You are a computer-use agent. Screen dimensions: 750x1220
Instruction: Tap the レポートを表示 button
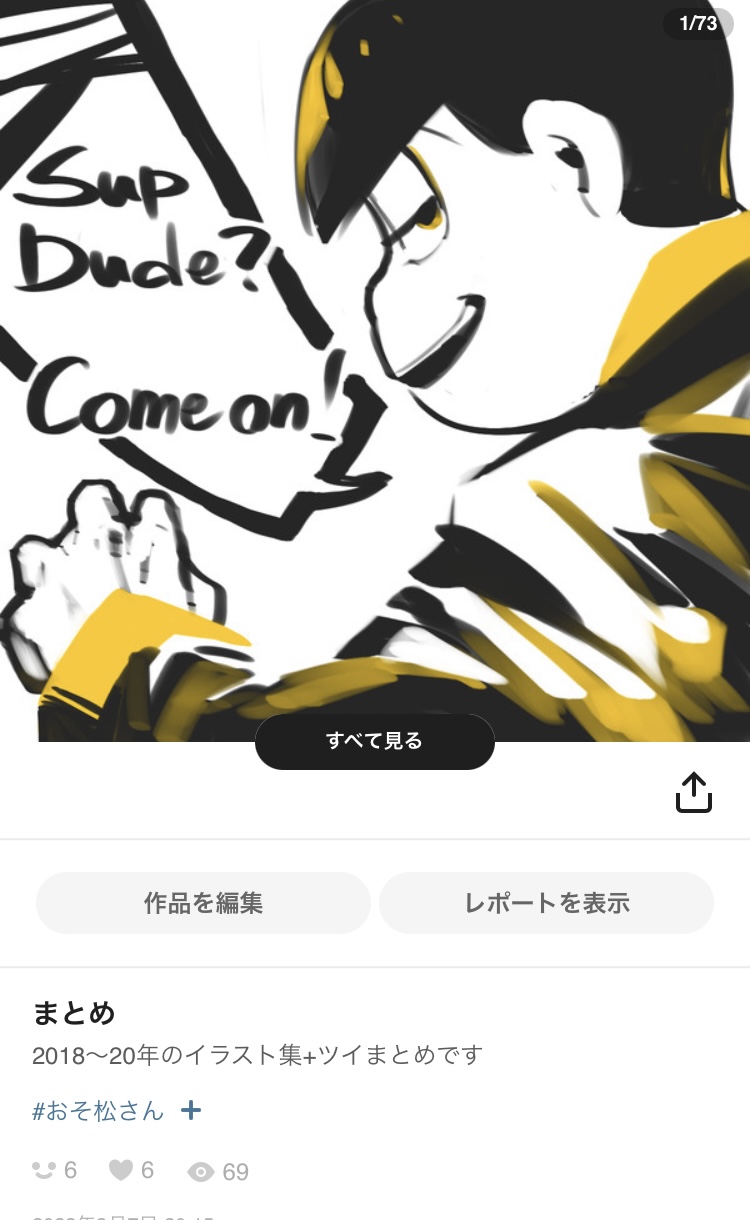point(546,903)
